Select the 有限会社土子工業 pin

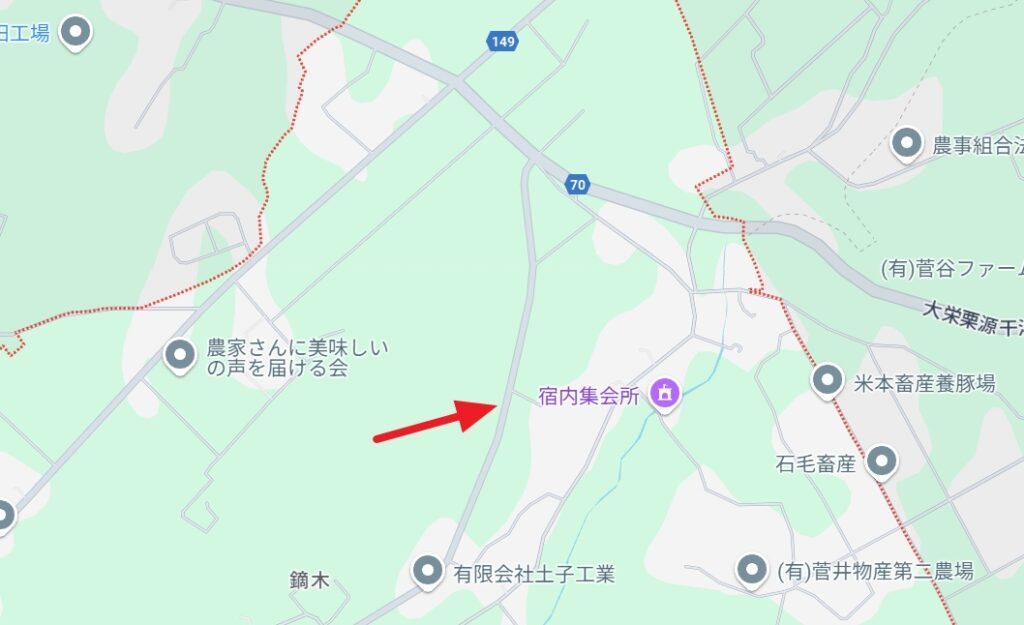click(428, 571)
